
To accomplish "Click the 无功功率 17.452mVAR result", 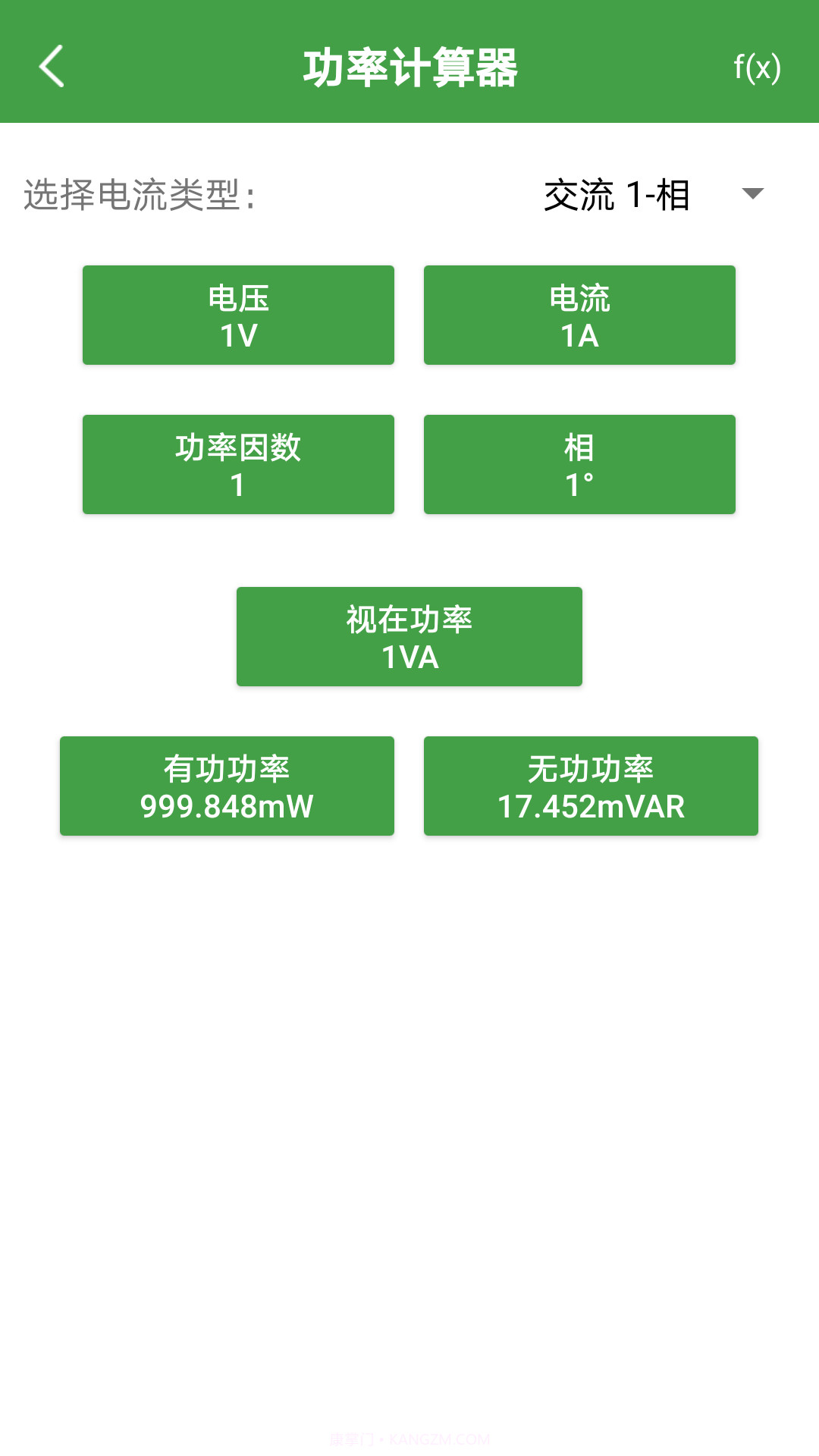I will click(x=591, y=786).
